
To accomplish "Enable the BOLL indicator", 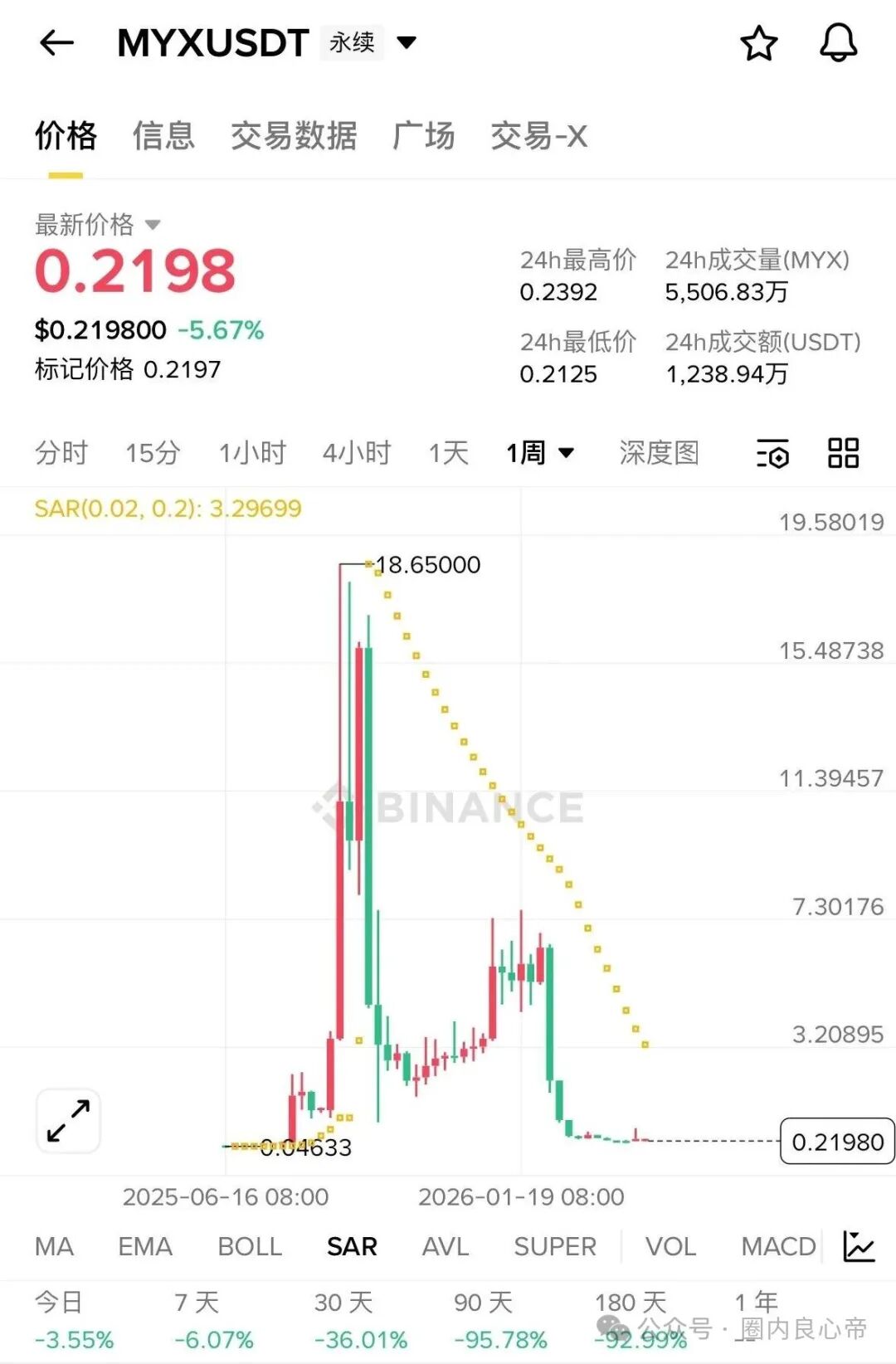I will click(250, 1246).
